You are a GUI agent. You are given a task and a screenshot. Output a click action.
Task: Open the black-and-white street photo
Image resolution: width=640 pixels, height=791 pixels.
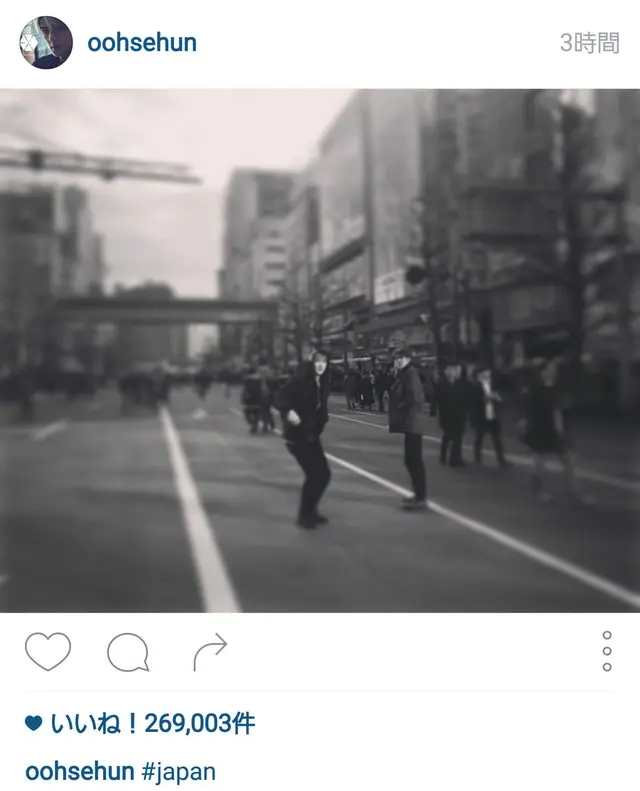click(320, 350)
